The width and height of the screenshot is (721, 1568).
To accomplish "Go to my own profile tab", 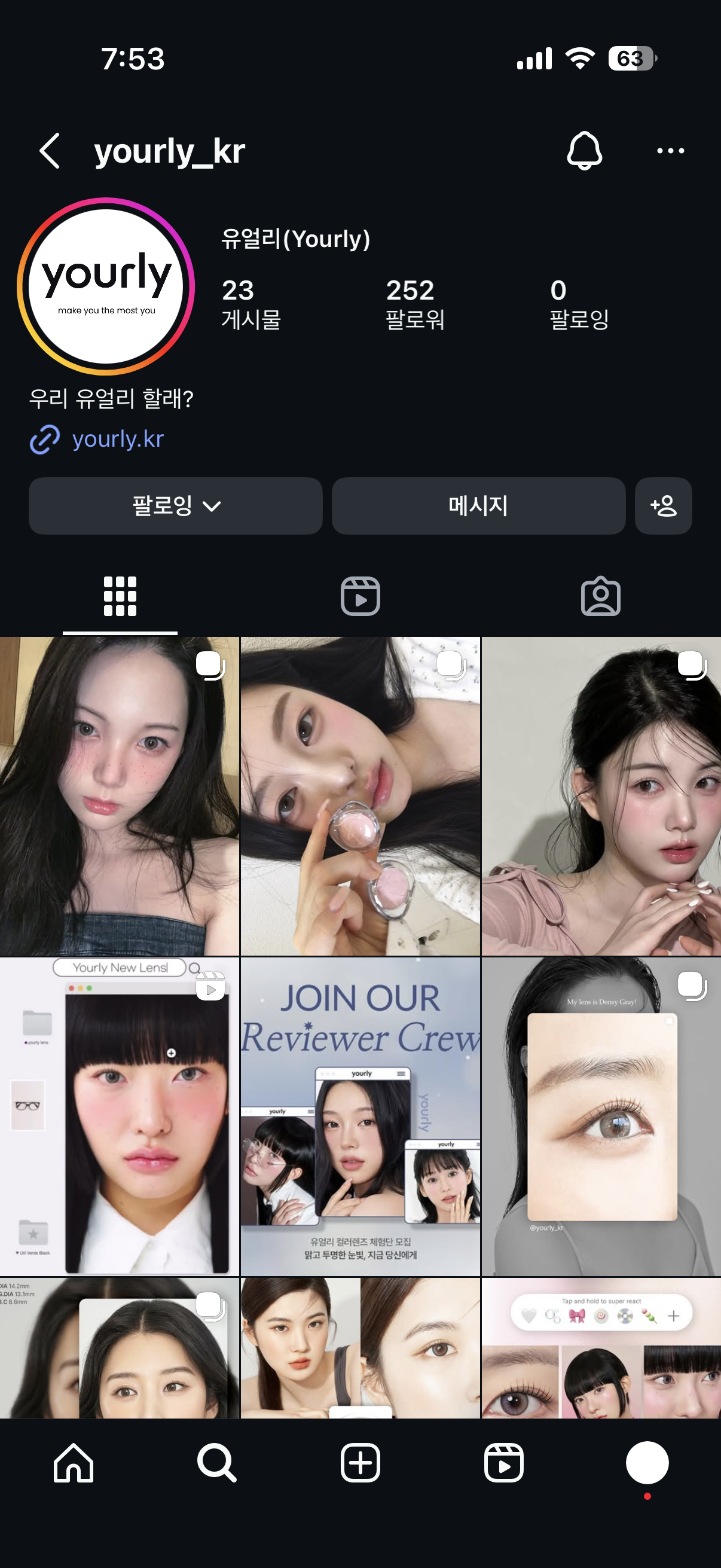I will [x=647, y=1462].
